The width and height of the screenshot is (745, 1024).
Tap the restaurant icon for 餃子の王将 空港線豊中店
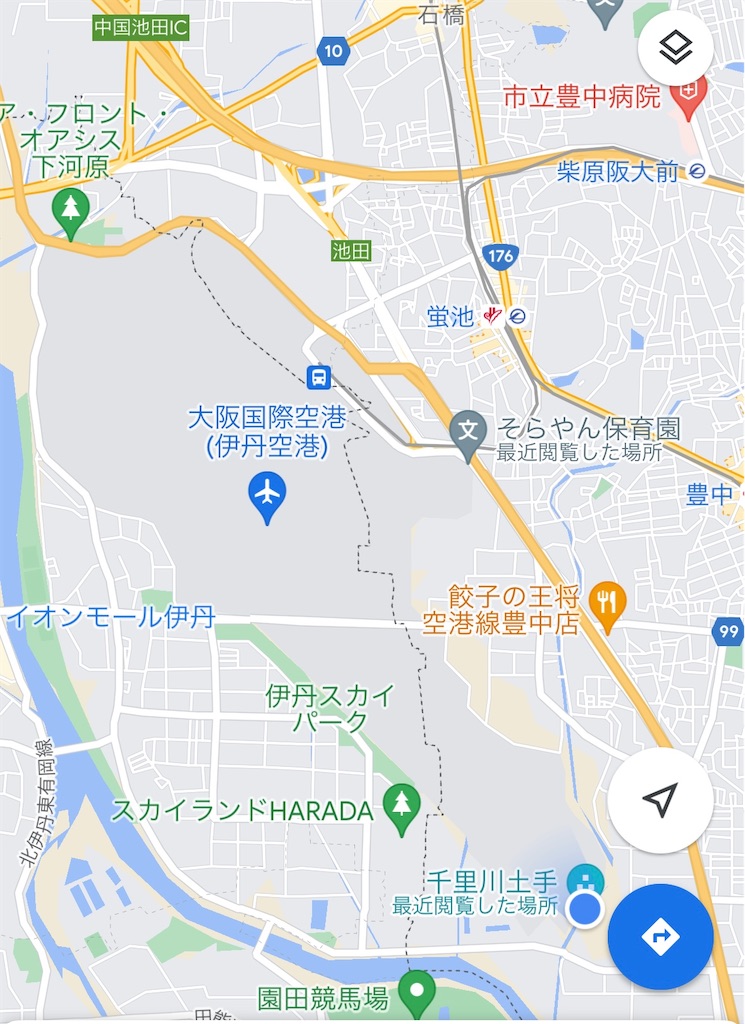[x=607, y=601]
